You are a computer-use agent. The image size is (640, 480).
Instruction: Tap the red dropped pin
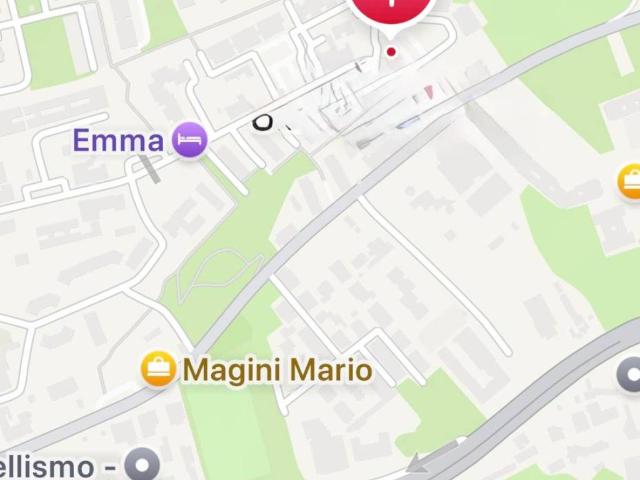391,8
